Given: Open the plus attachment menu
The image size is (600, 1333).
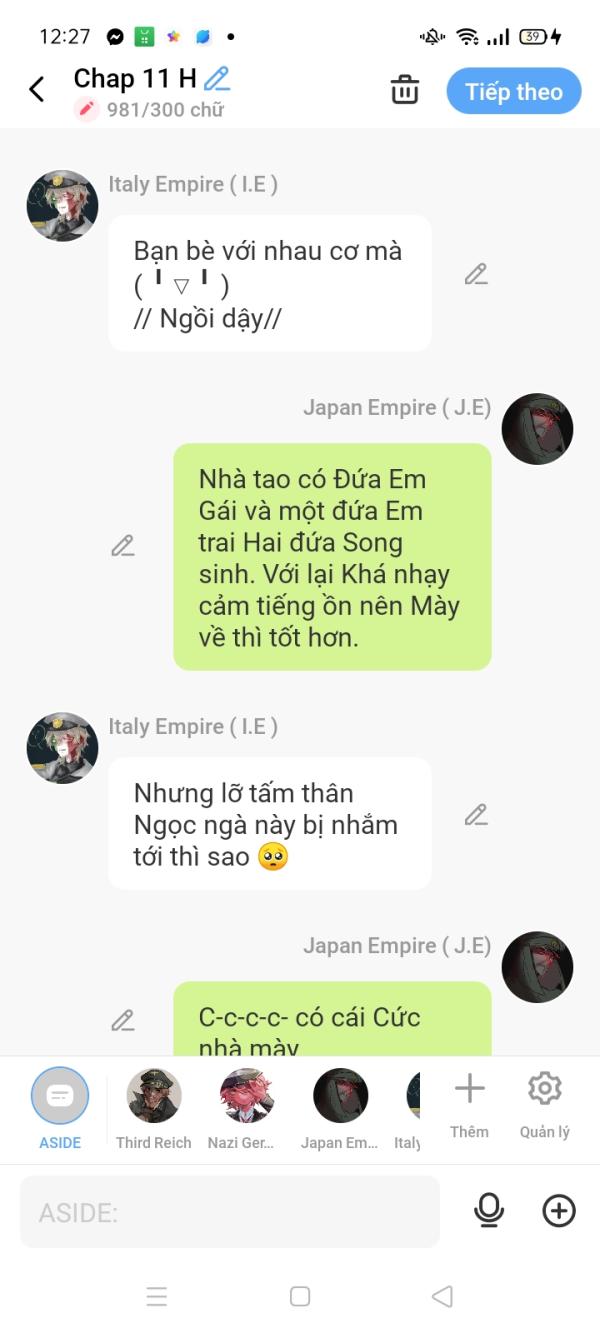Looking at the screenshot, I should tap(559, 1212).
